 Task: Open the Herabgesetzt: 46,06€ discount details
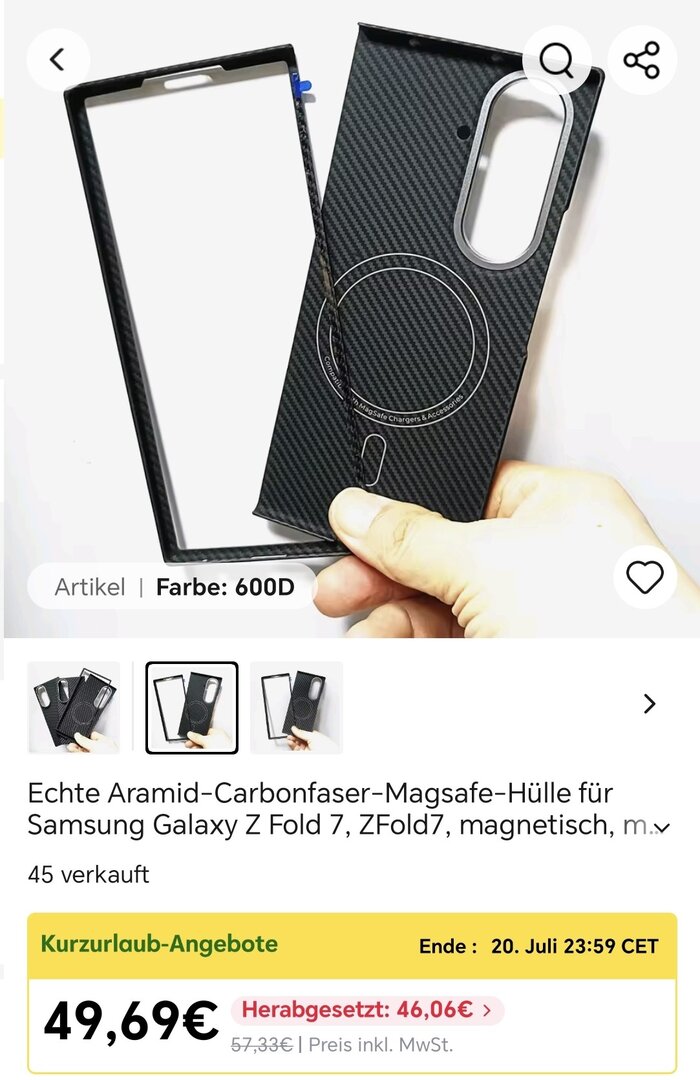point(366,1010)
